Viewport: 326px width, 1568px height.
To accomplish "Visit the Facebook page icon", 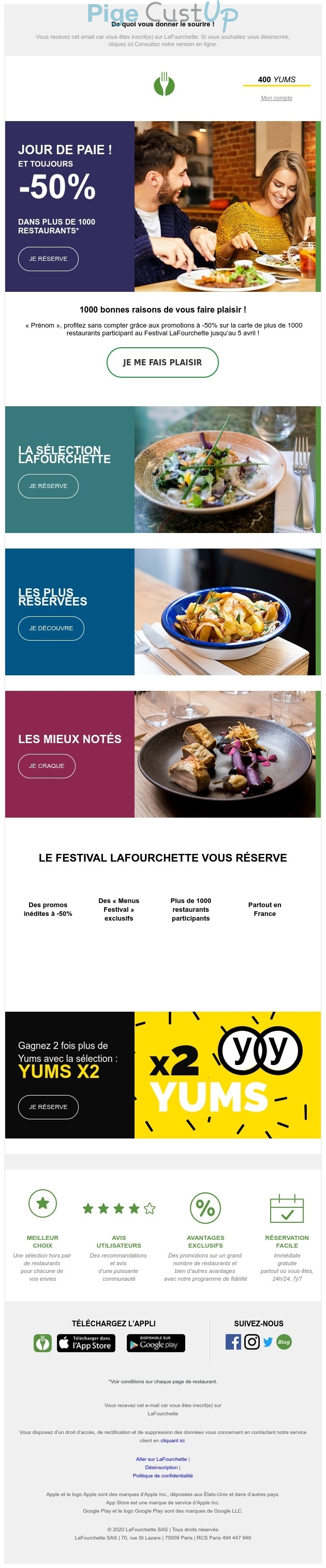I will 233,1341.
